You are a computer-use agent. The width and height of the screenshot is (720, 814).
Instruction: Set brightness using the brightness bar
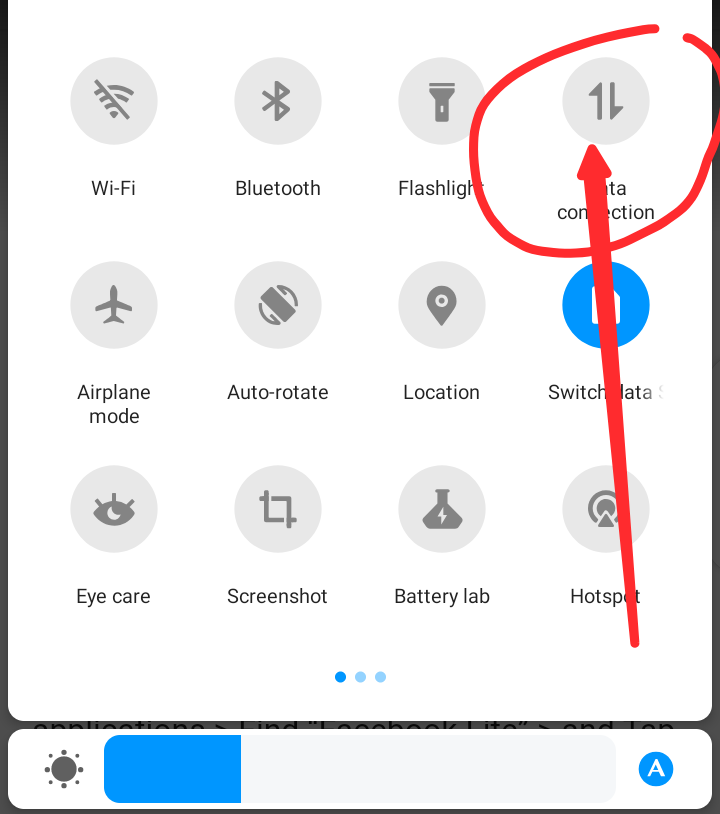point(360,769)
